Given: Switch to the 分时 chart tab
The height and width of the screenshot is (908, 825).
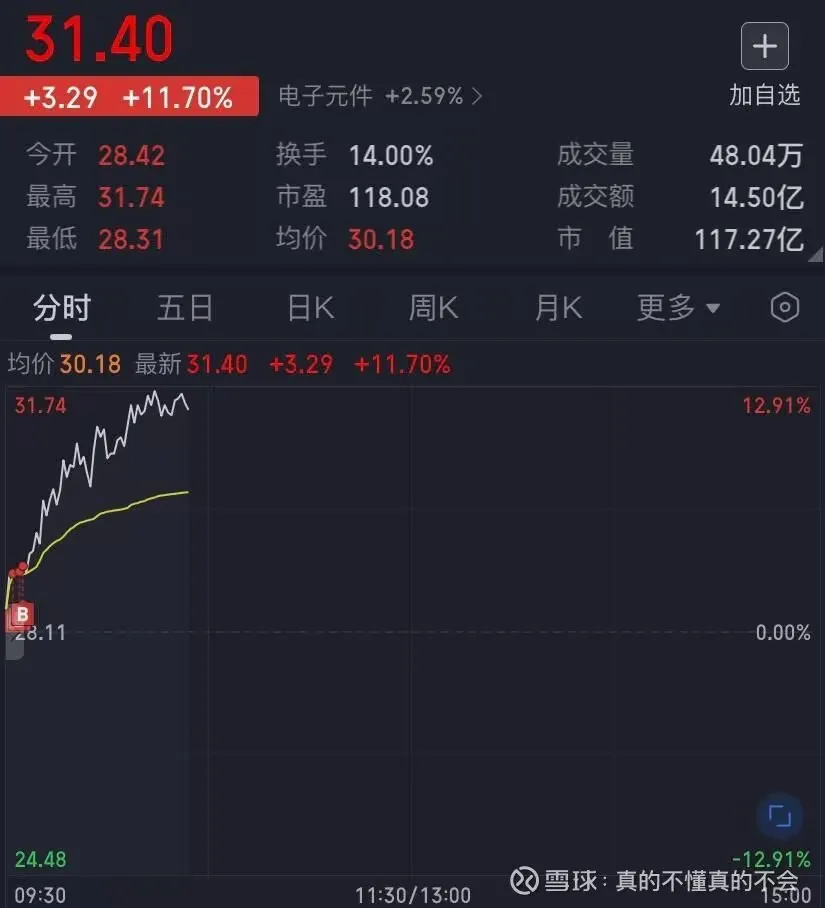Looking at the screenshot, I should 62,307.
